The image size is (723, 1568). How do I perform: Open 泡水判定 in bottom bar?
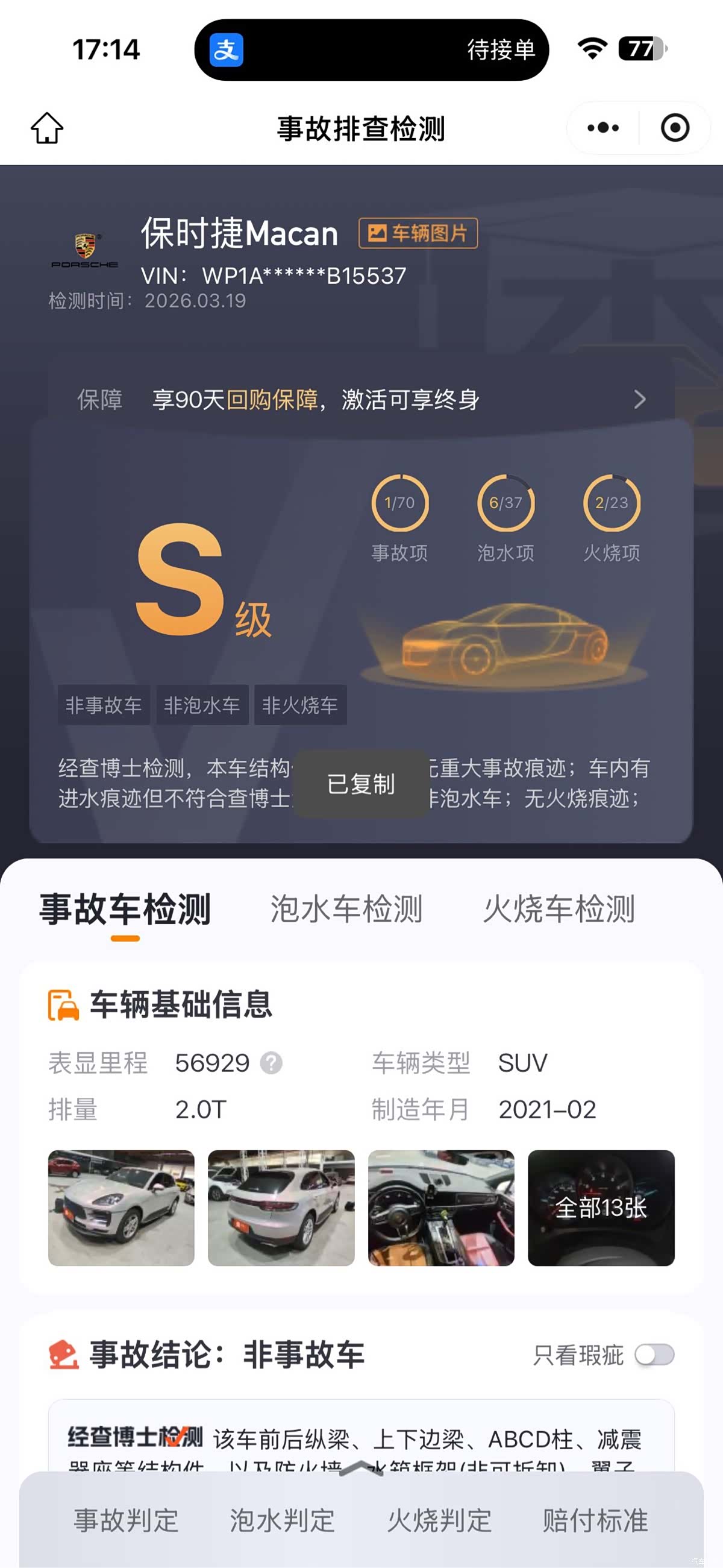tap(283, 1520)
